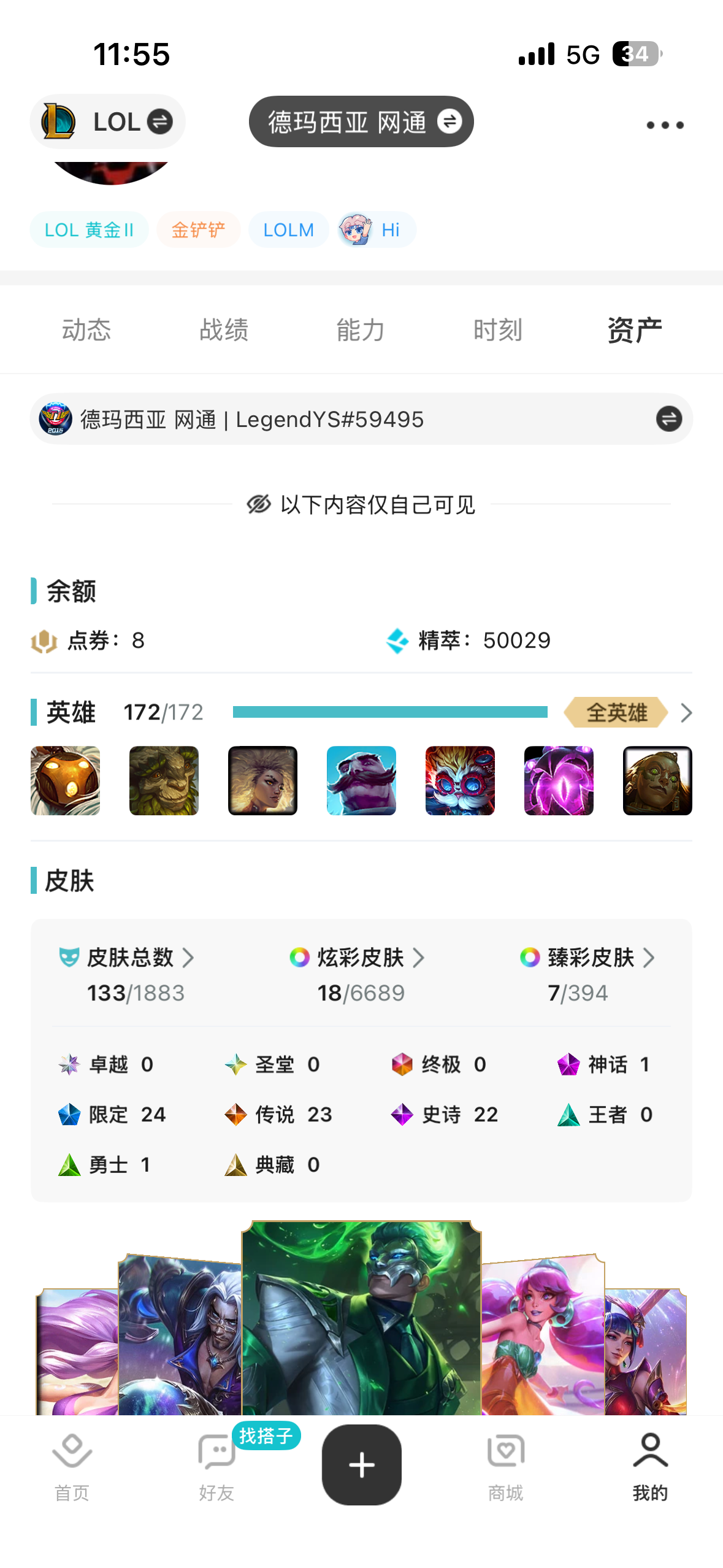Tap the plus create button
723x1568 pixels.
(361, 1464)
